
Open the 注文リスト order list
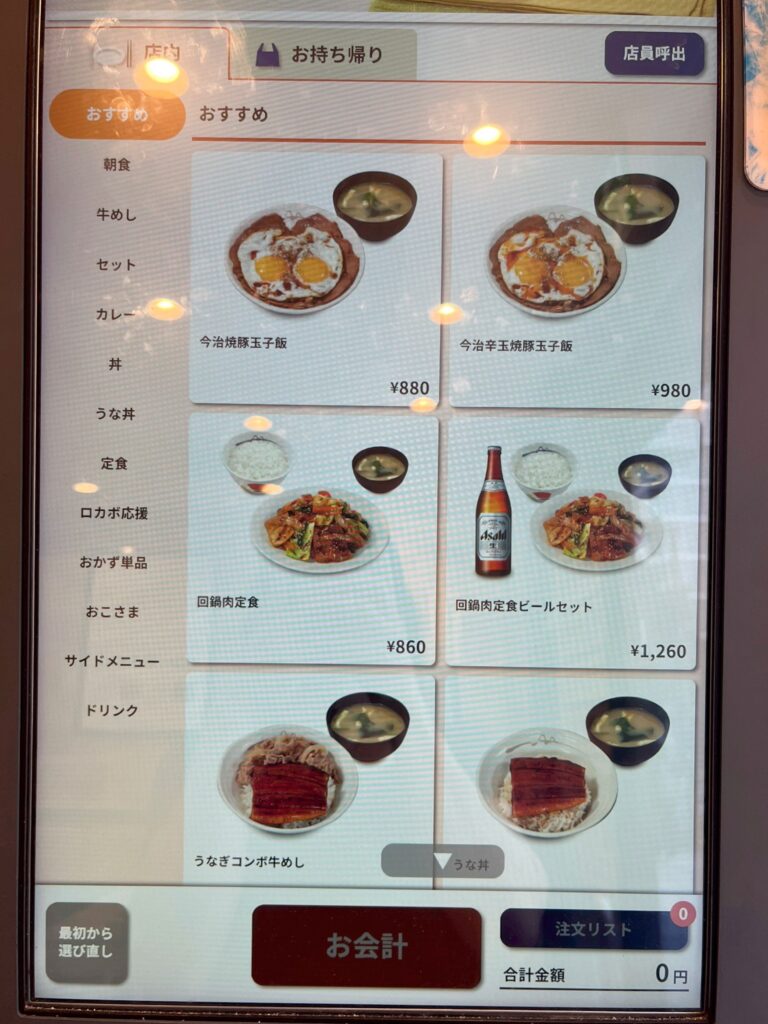click(593, 929)
